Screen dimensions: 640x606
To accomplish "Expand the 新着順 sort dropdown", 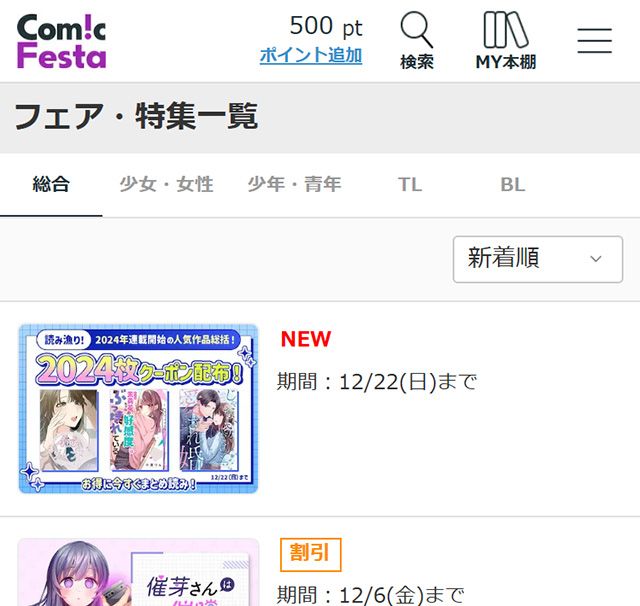I will (x=537, y=259).
